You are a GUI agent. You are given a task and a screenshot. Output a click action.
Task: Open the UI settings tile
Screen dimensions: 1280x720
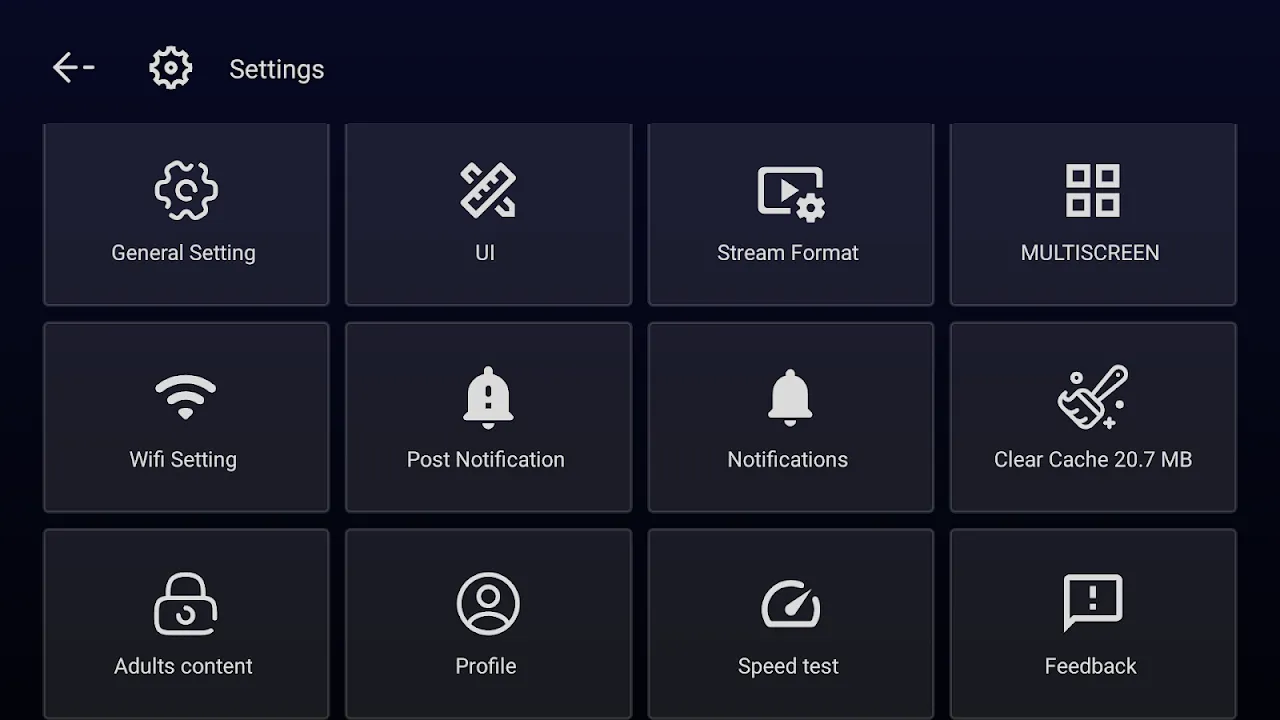pos(488,214)
